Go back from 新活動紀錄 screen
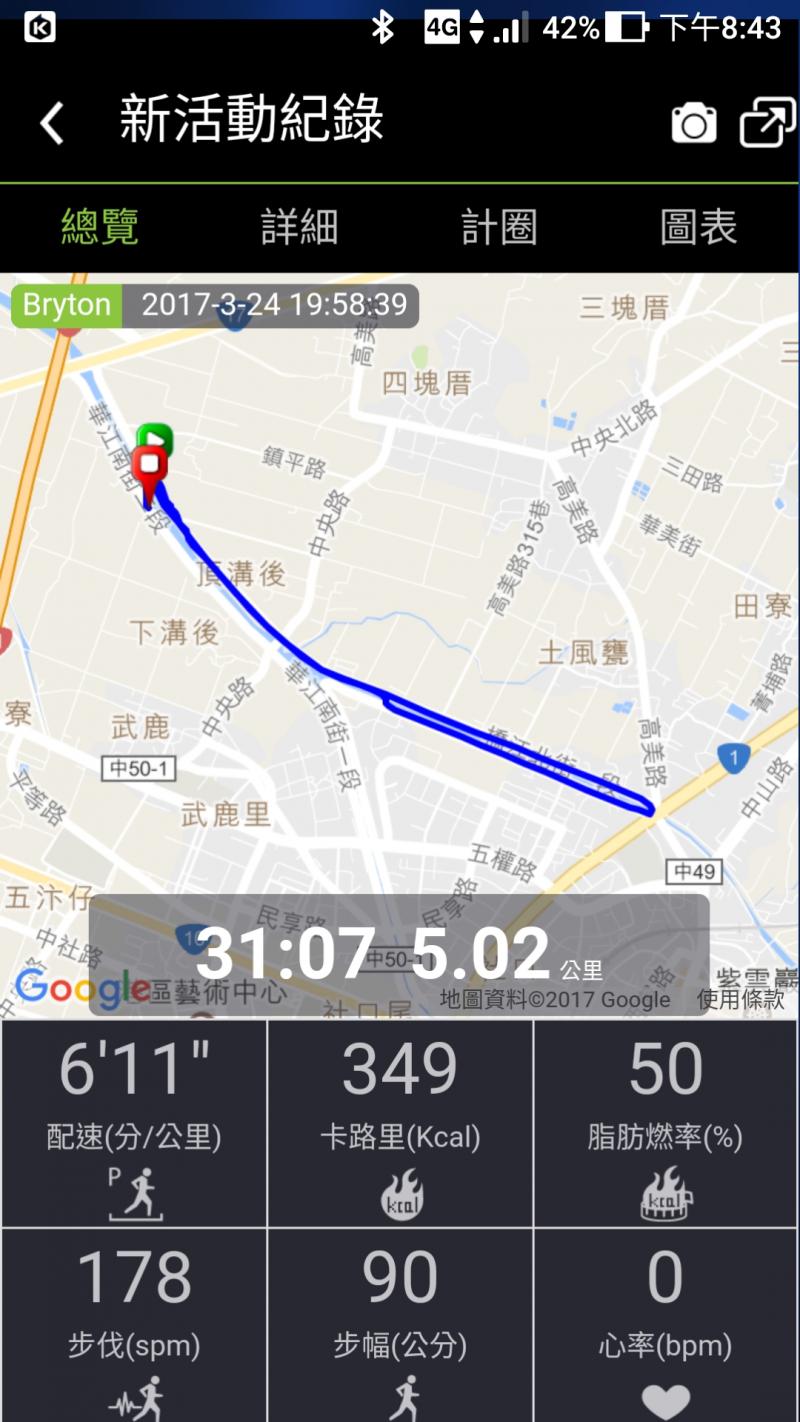 tap(52, 123)
